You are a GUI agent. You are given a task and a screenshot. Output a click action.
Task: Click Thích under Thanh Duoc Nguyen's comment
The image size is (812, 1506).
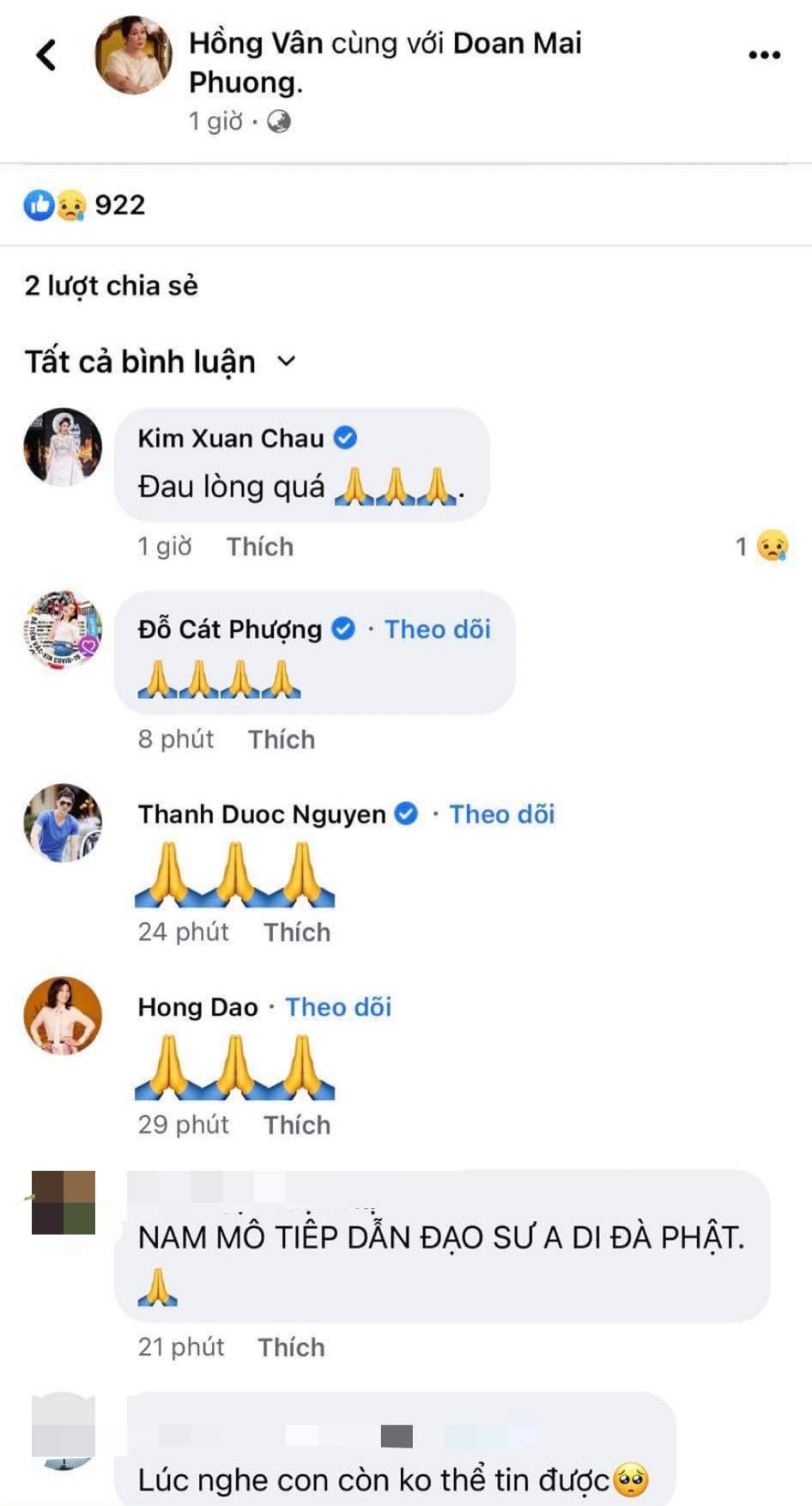(297, 932)
